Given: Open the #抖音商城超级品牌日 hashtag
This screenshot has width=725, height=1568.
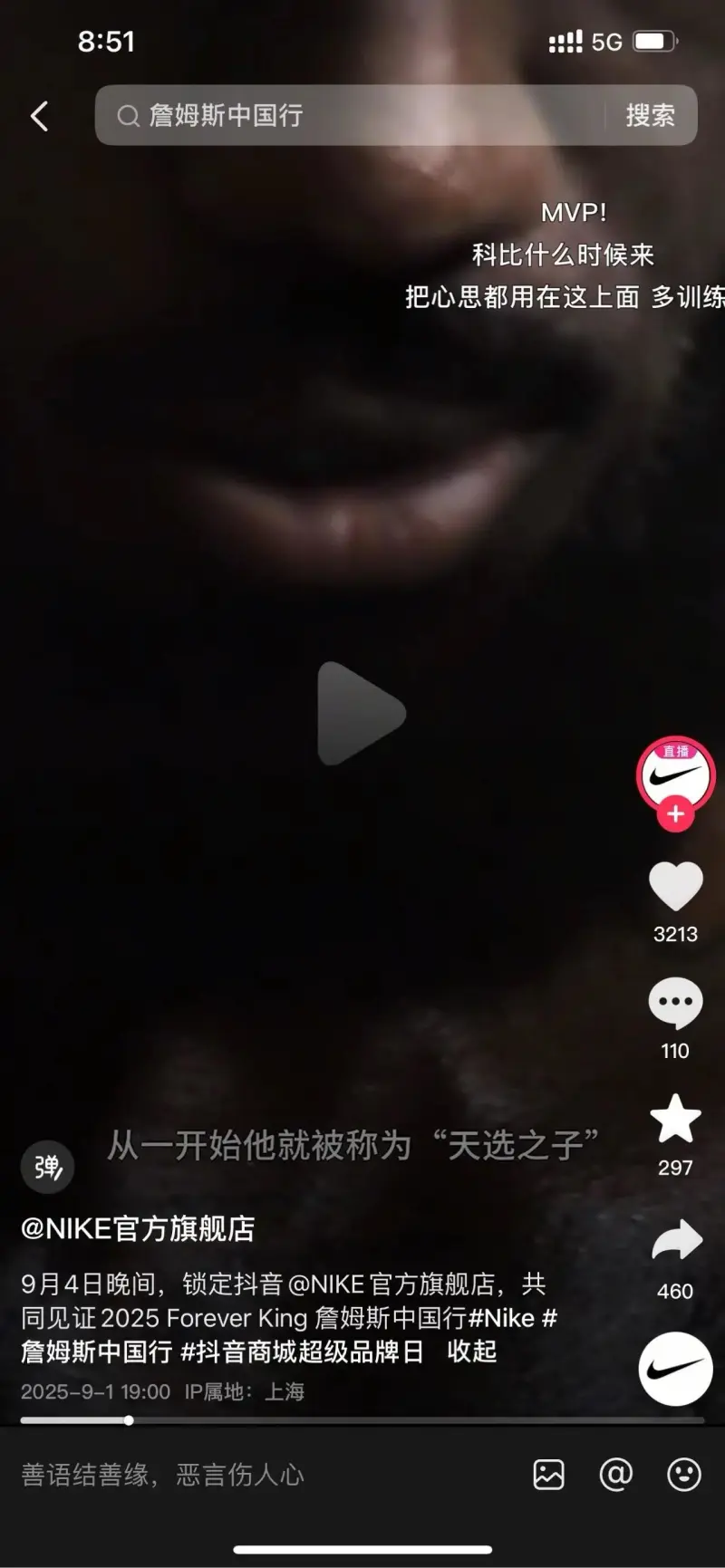Looking at the screenshot, I should (302, 1352).
